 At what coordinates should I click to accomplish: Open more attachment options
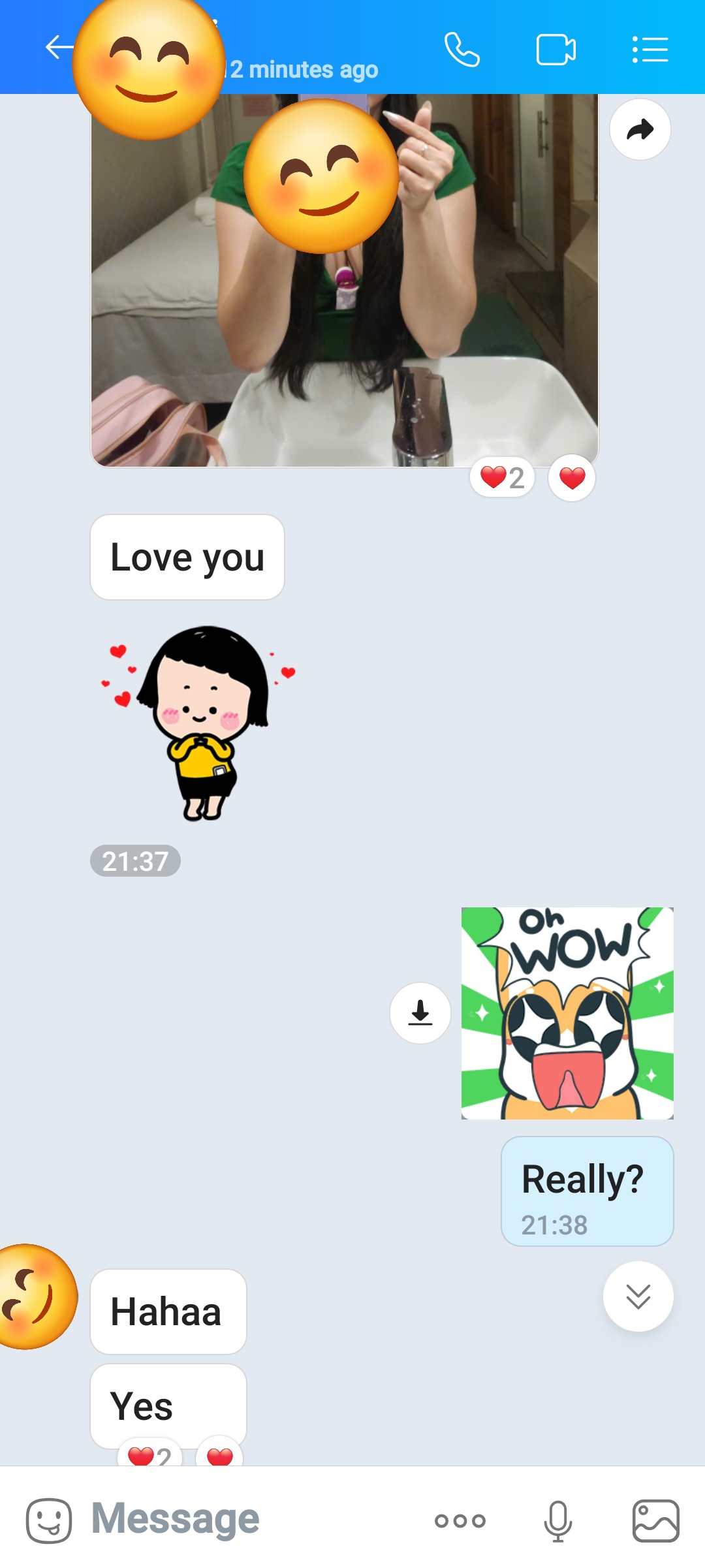tap(460, 1521)
